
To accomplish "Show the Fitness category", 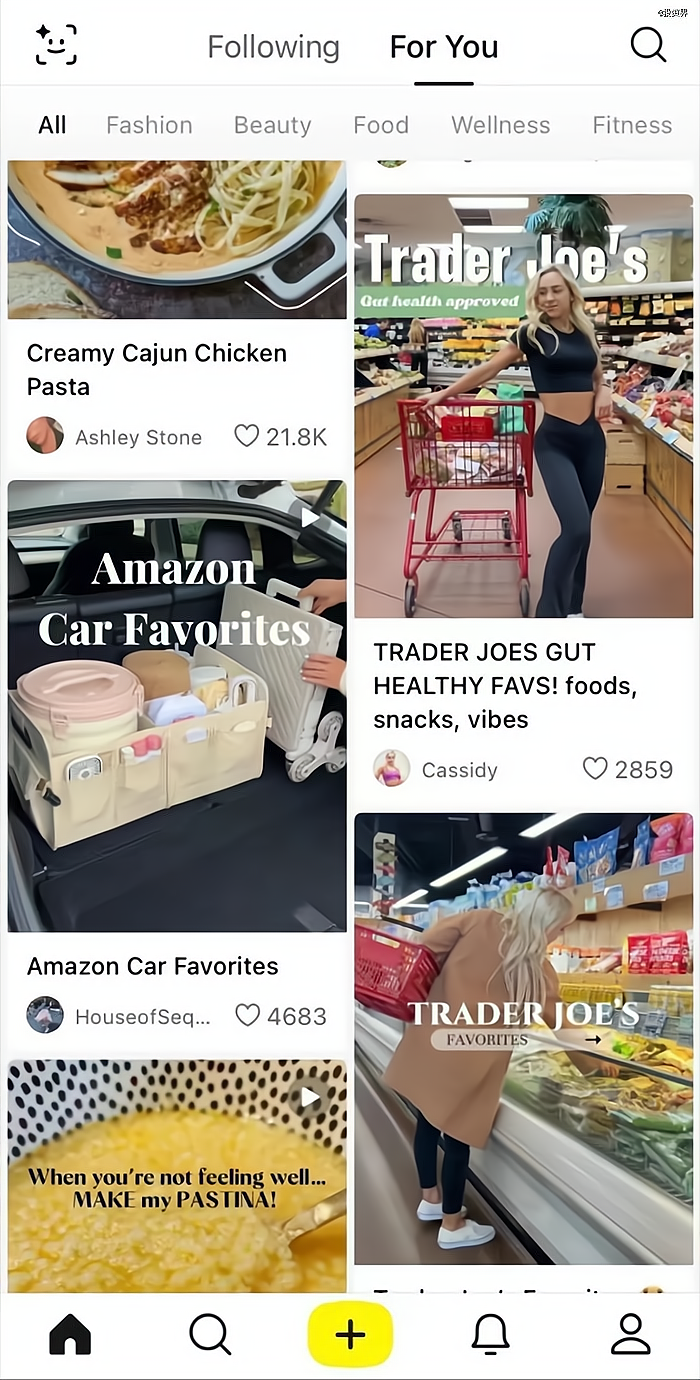I will point(632,125).
